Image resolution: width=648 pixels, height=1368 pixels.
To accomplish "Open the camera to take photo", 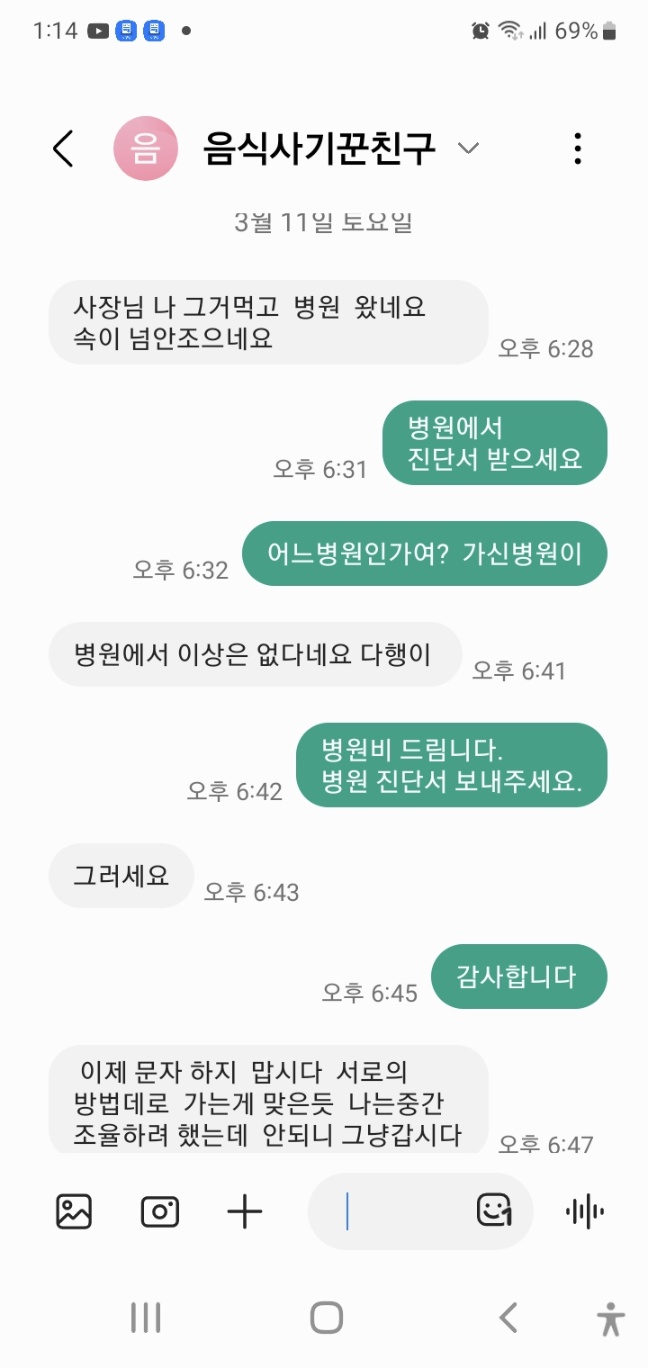I will click(x=160, y=1212).
